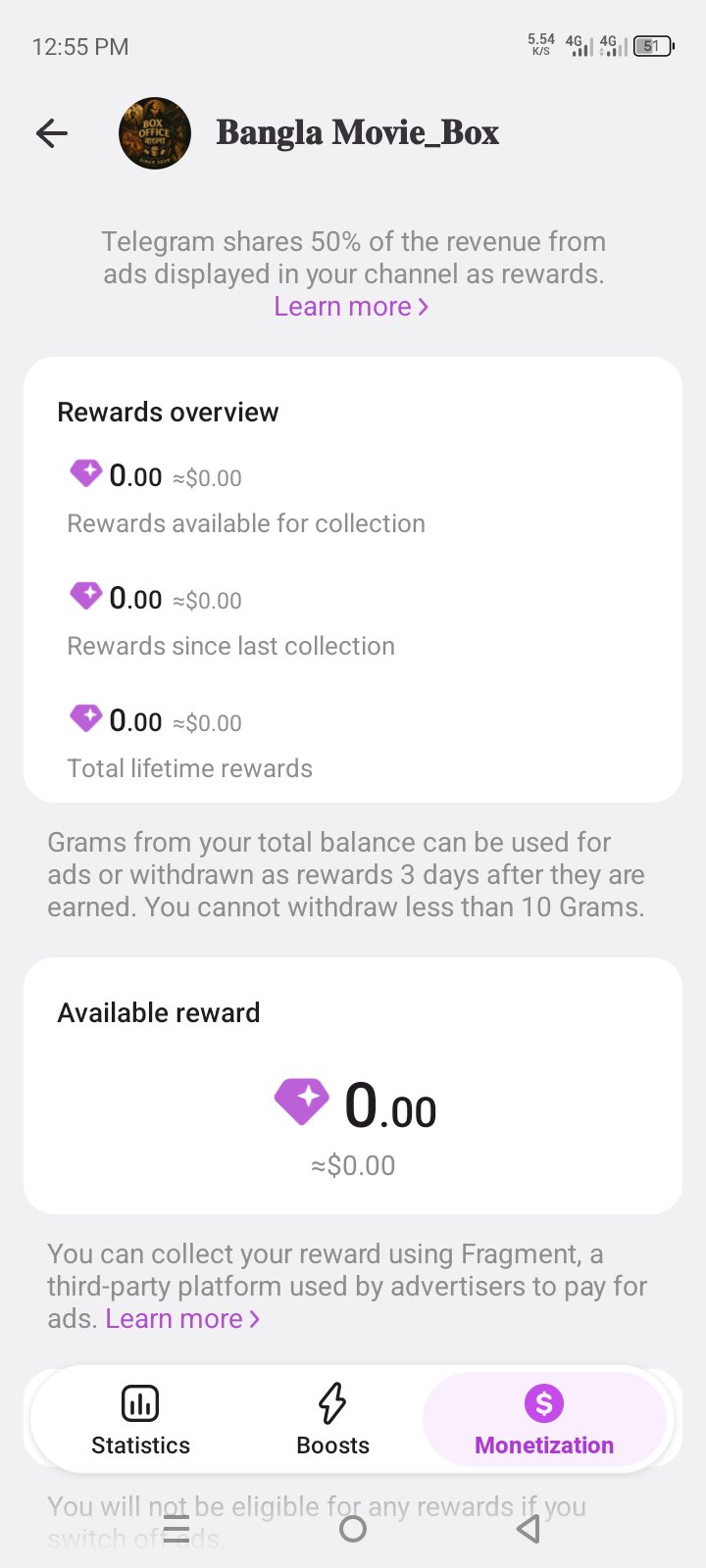The width and height of the screenshot is (706, 1568).
Task: Tap the system back triangle button
Action: [x=529, y=1529]
